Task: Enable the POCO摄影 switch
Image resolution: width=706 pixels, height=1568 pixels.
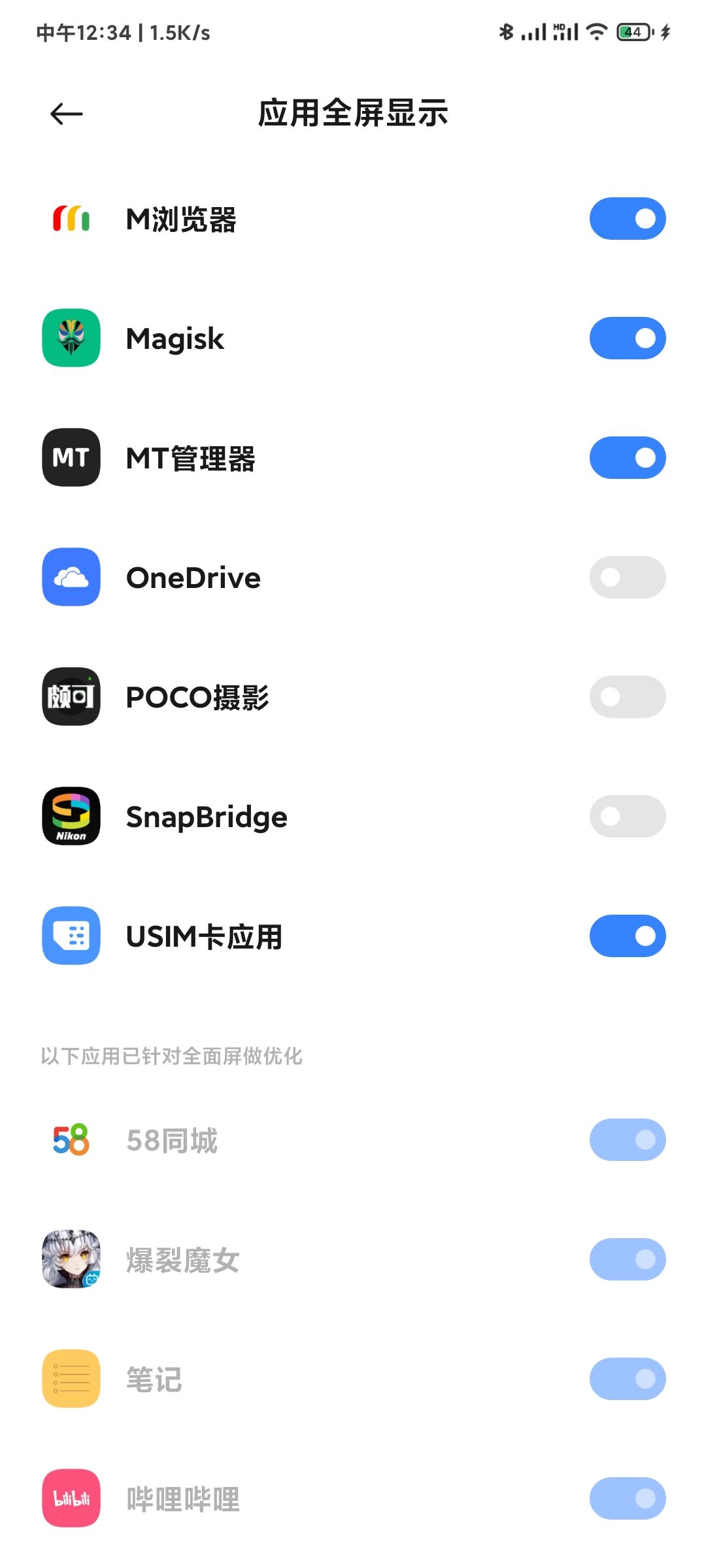Action: tap(626, 697)
